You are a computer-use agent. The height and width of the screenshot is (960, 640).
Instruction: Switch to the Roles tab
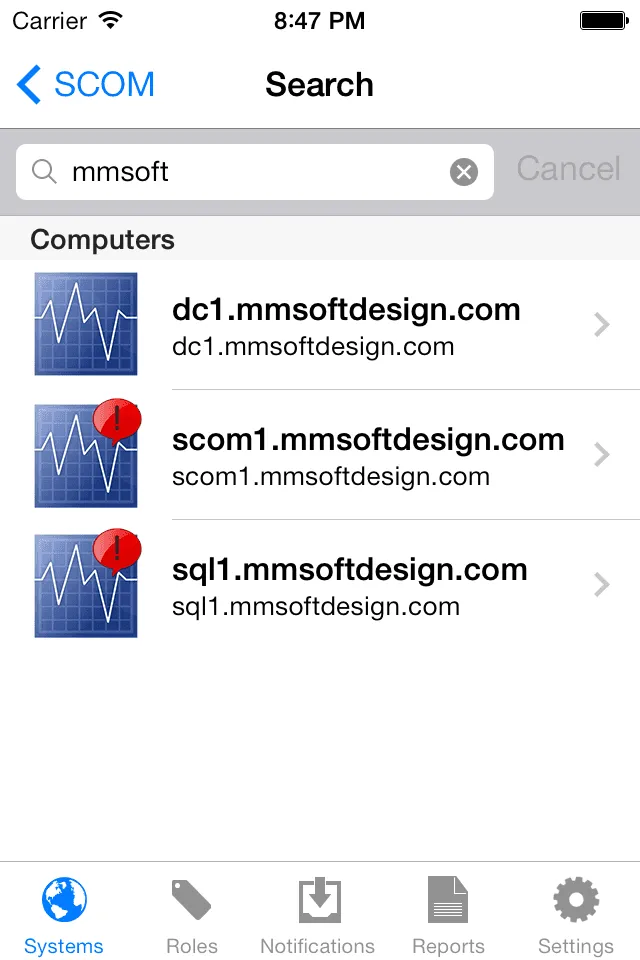point(191,915)
